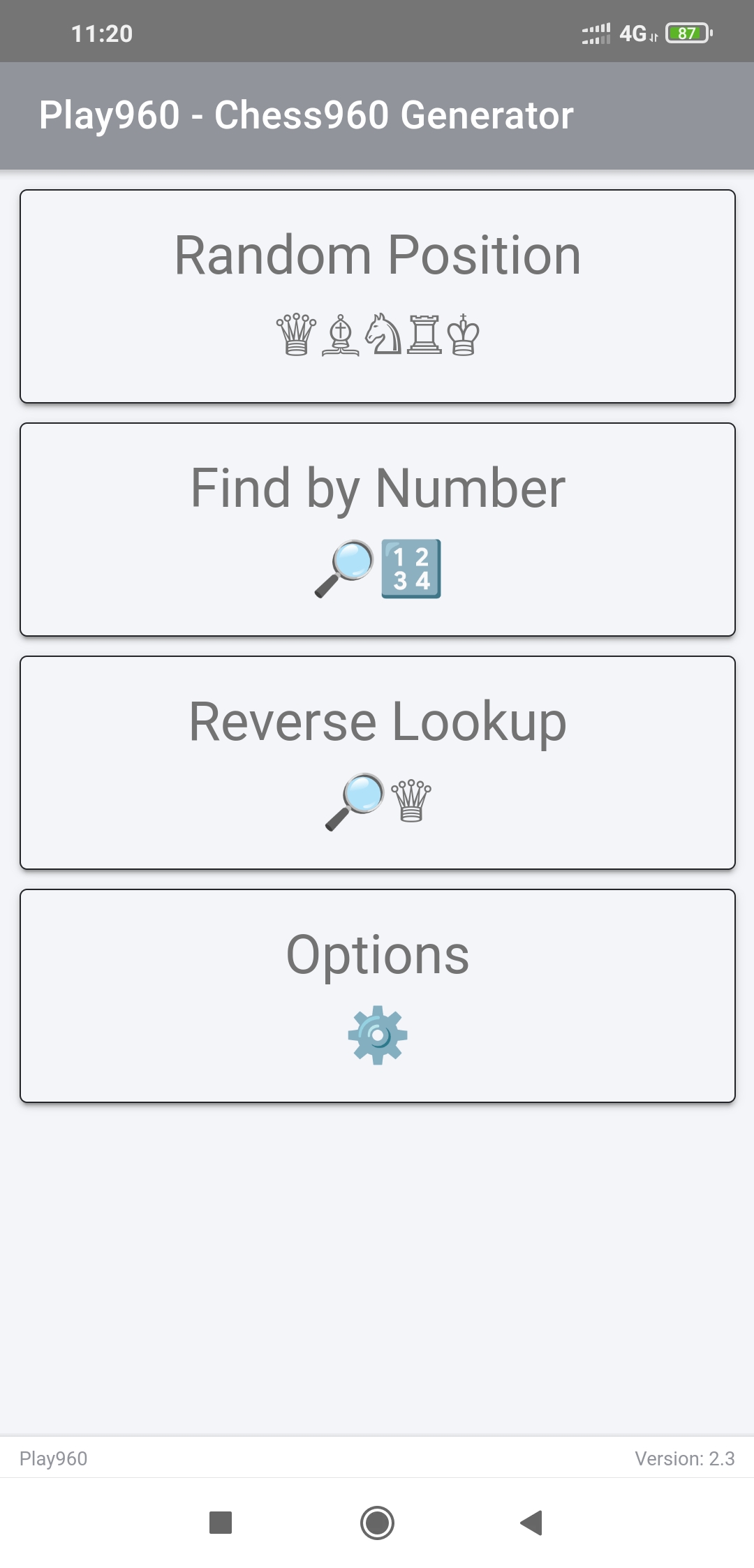This screenshot has width=754, height=1568.
Task: Generate a Random Position
Action: click(x=377, y=296)
